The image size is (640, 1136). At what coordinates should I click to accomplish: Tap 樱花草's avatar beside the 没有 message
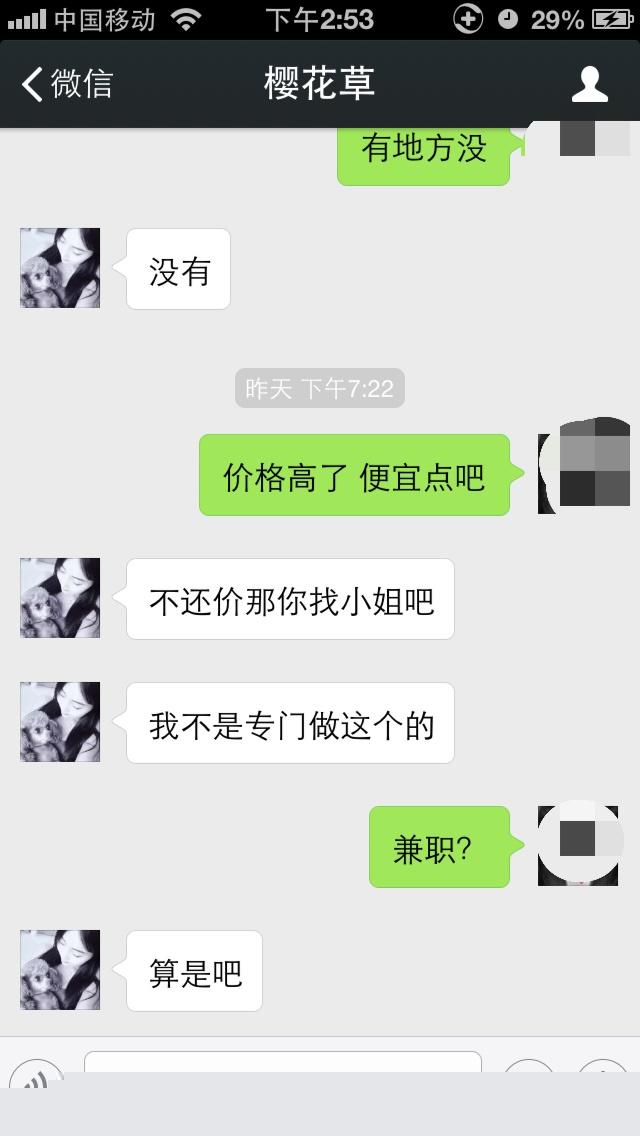click(x=60, y=268)
